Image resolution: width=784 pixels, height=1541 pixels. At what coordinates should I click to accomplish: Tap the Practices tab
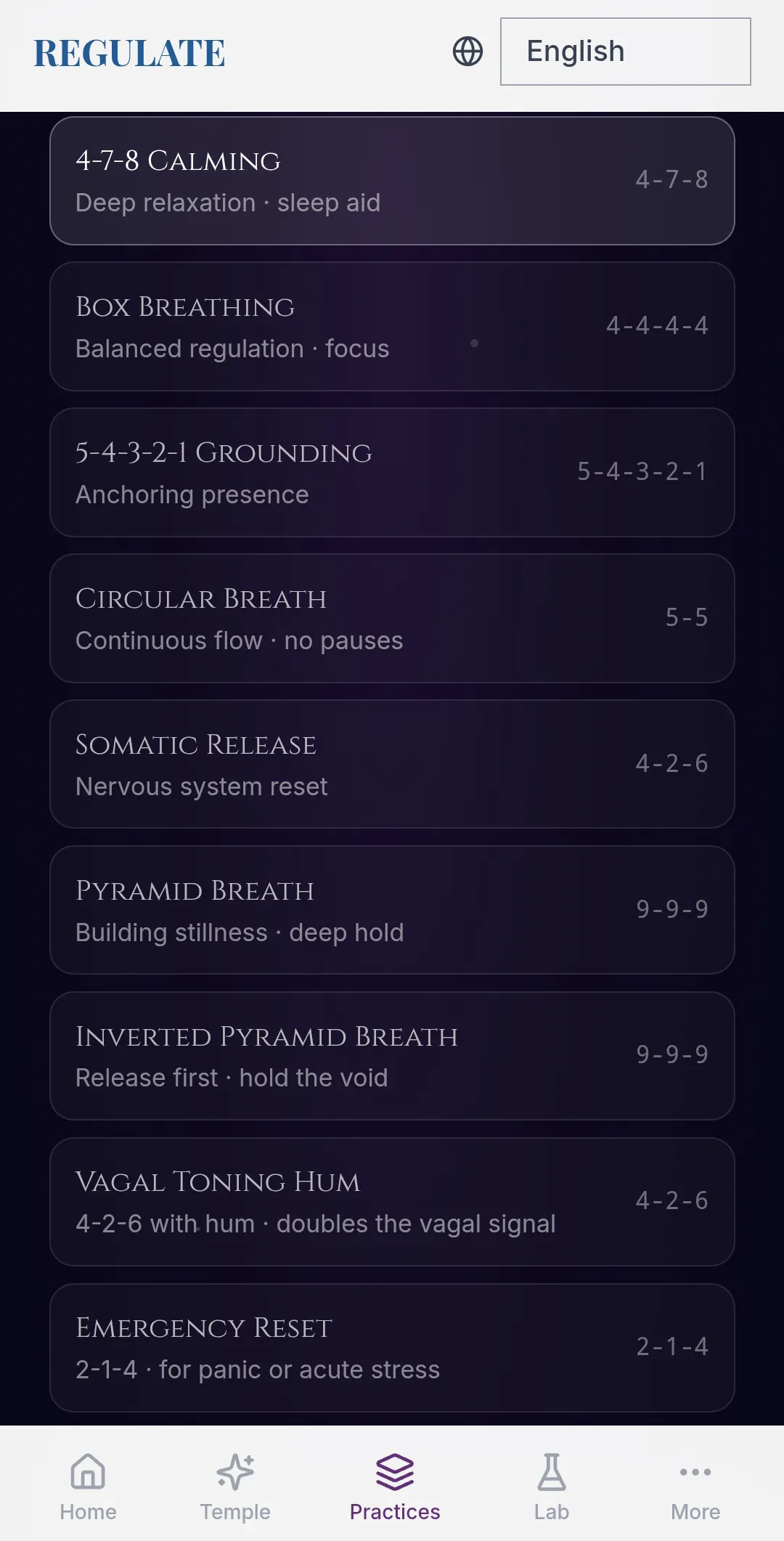coord(395,1487)
